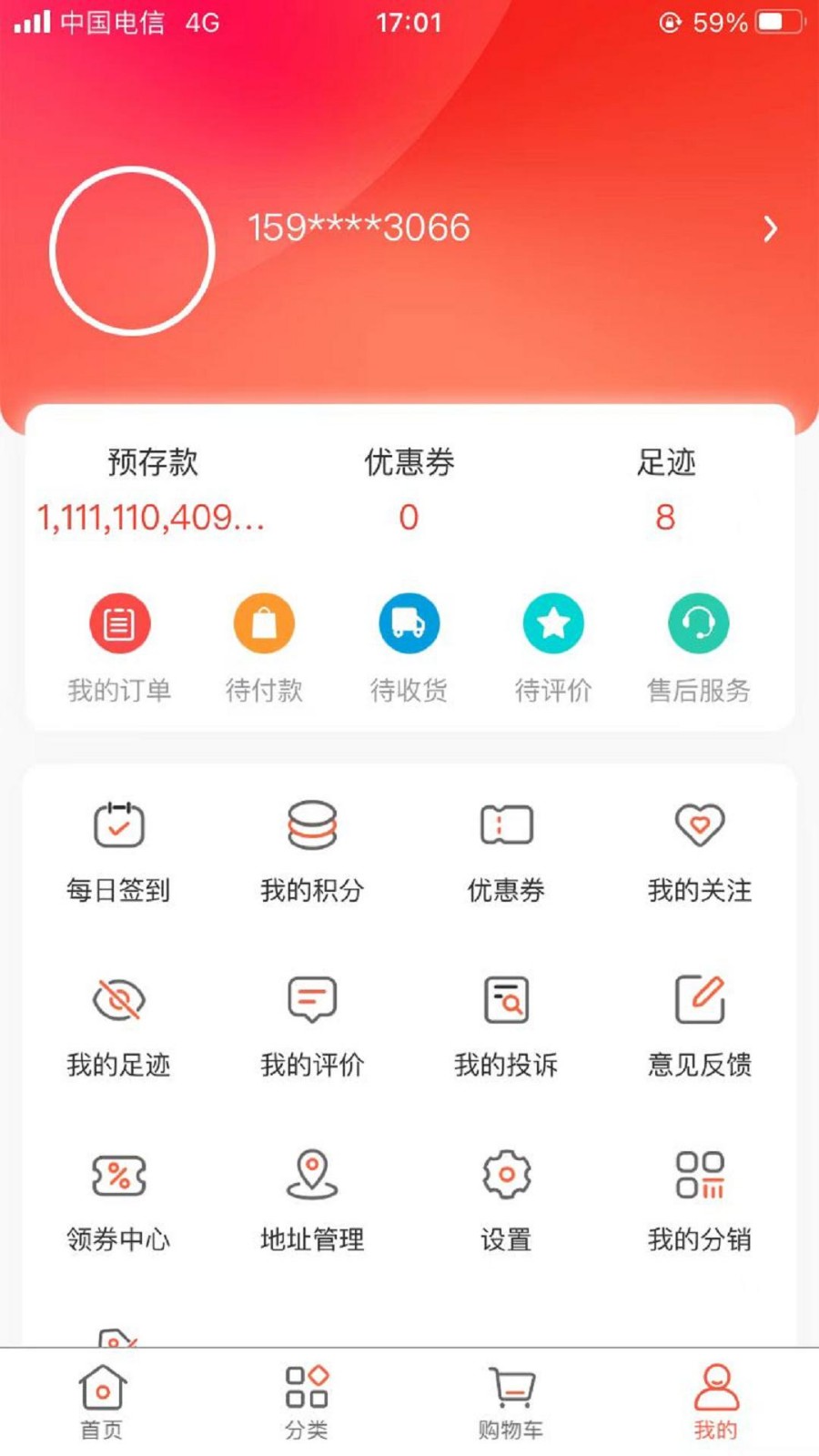The width and height of the screenshot is (819, 1456).
Task: View the 预存款 balance amount
Action: tap(153, 517)
